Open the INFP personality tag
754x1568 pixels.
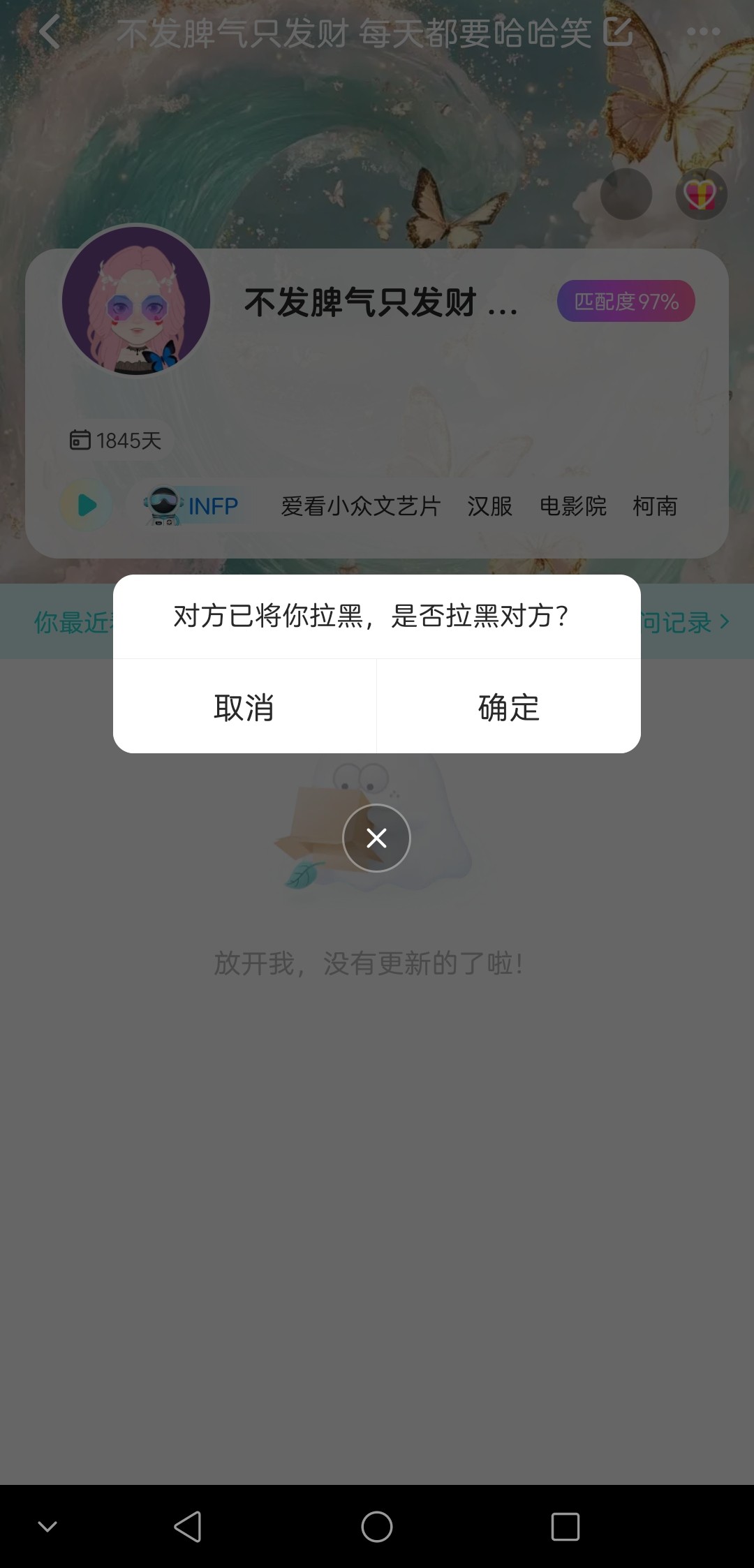[x=193, y=505]
